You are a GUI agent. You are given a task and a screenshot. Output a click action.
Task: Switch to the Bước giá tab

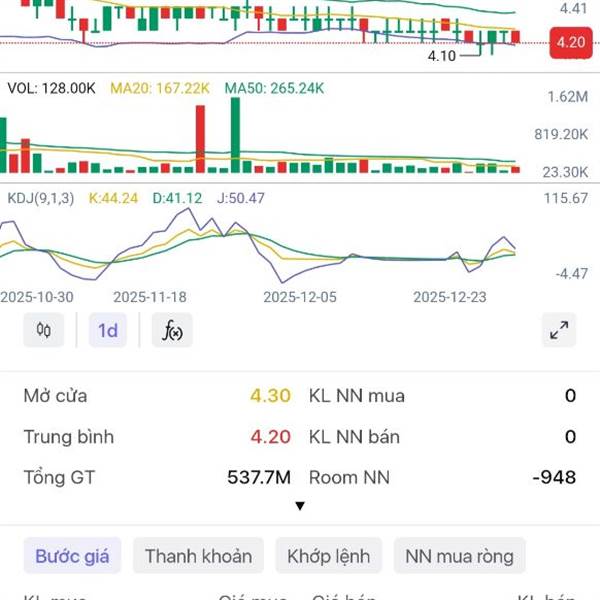point(72,556)
